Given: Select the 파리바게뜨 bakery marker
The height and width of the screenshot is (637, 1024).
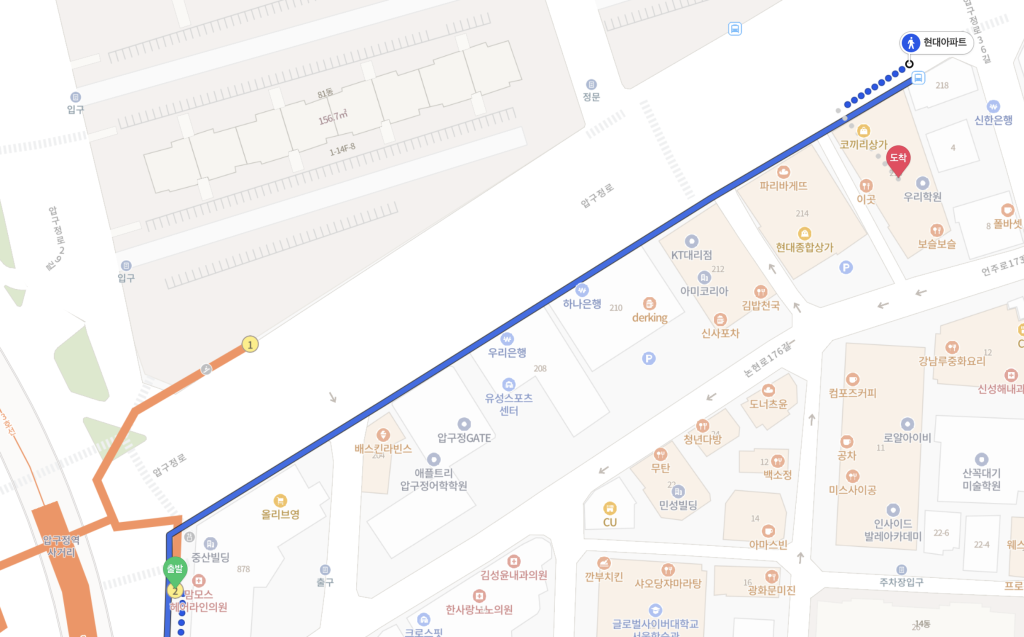Looking at the screenshot, I should pyautogui.click(x=783, y=172).
